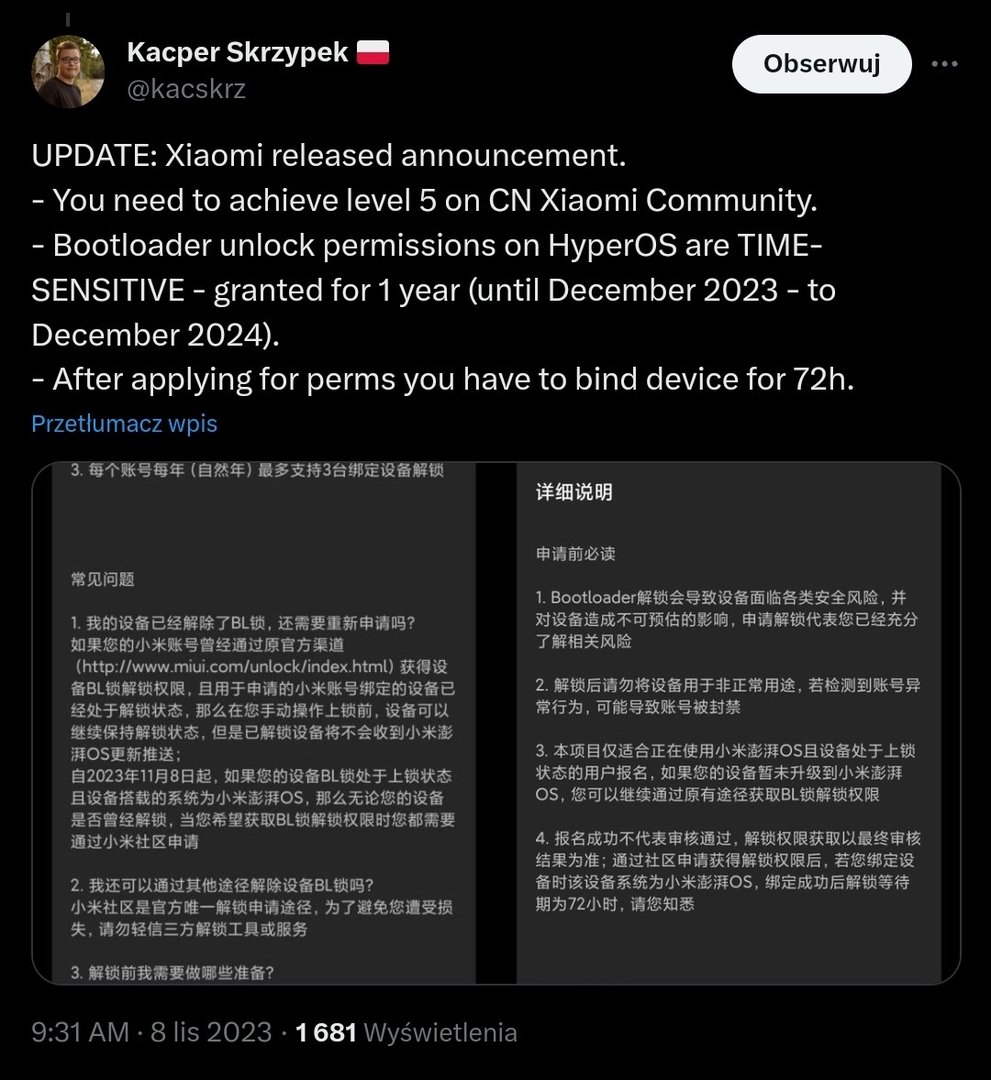Open Kacper Skrzypek's profile picture
The width and height of the screenshot is (991, 1080).
point(69,72)
